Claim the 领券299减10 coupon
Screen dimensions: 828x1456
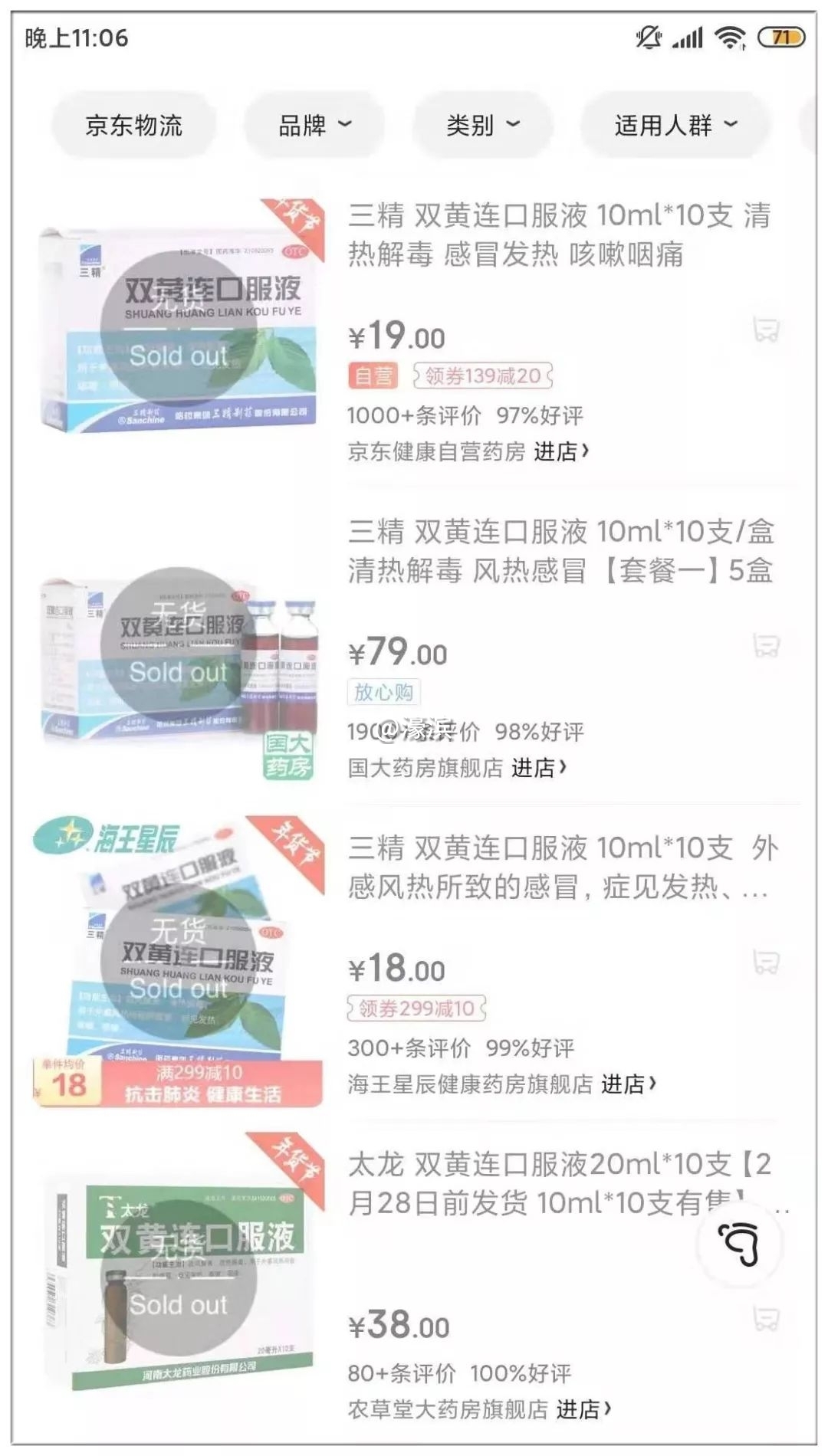(416, 1008)
